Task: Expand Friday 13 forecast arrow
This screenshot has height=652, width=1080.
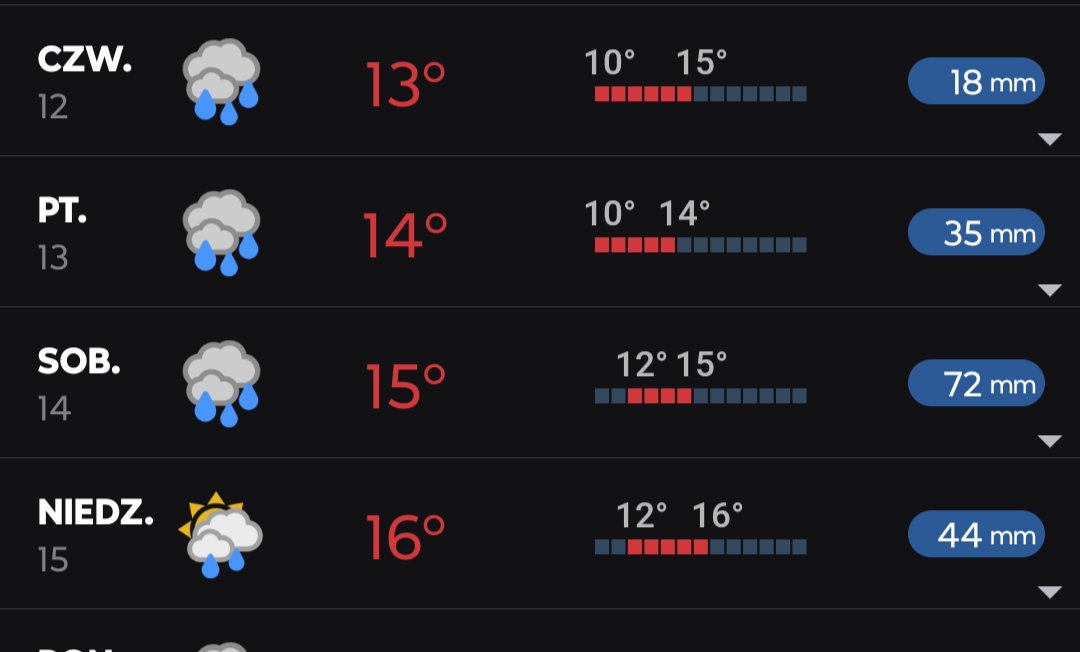Action: (x=1049, y=291)
